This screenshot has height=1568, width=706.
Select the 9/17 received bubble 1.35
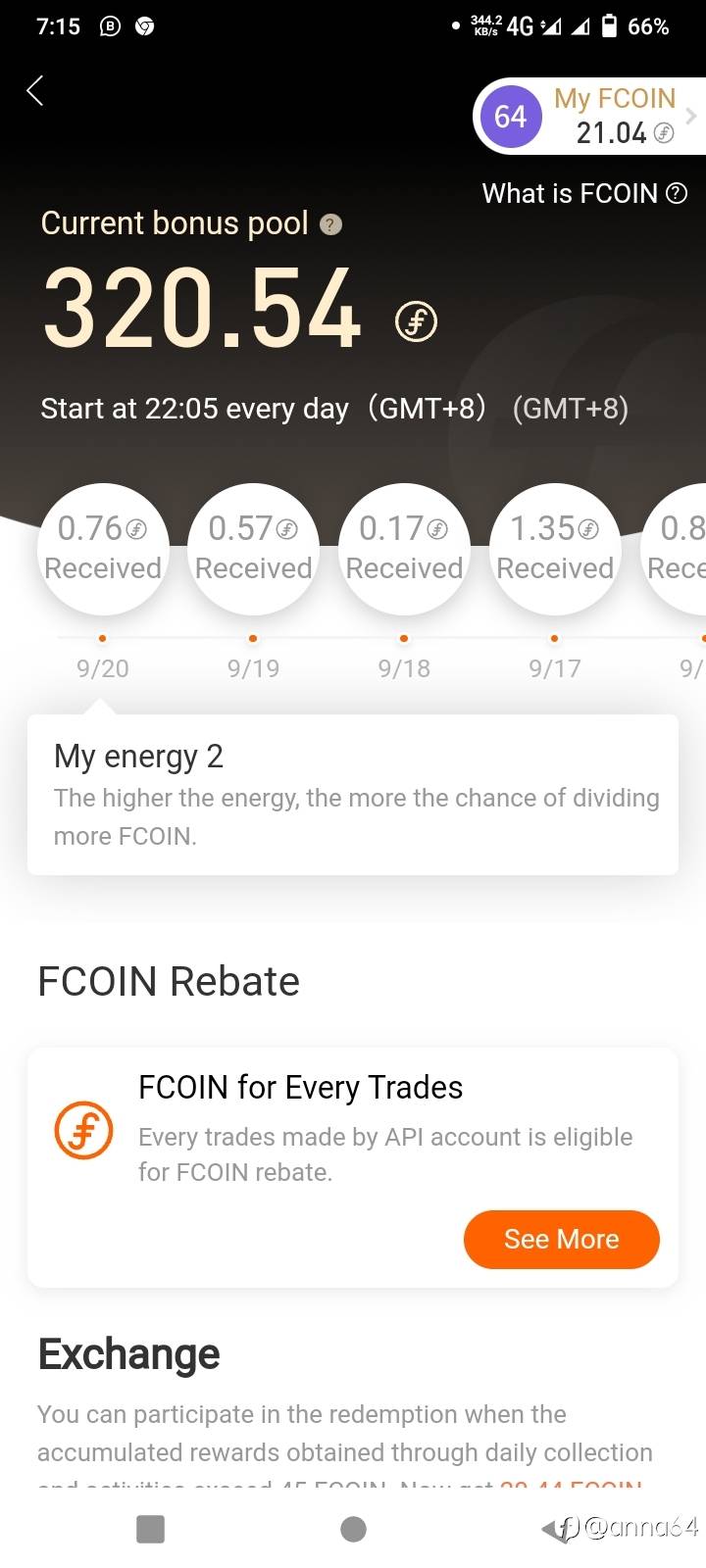(x=555, y=549)
